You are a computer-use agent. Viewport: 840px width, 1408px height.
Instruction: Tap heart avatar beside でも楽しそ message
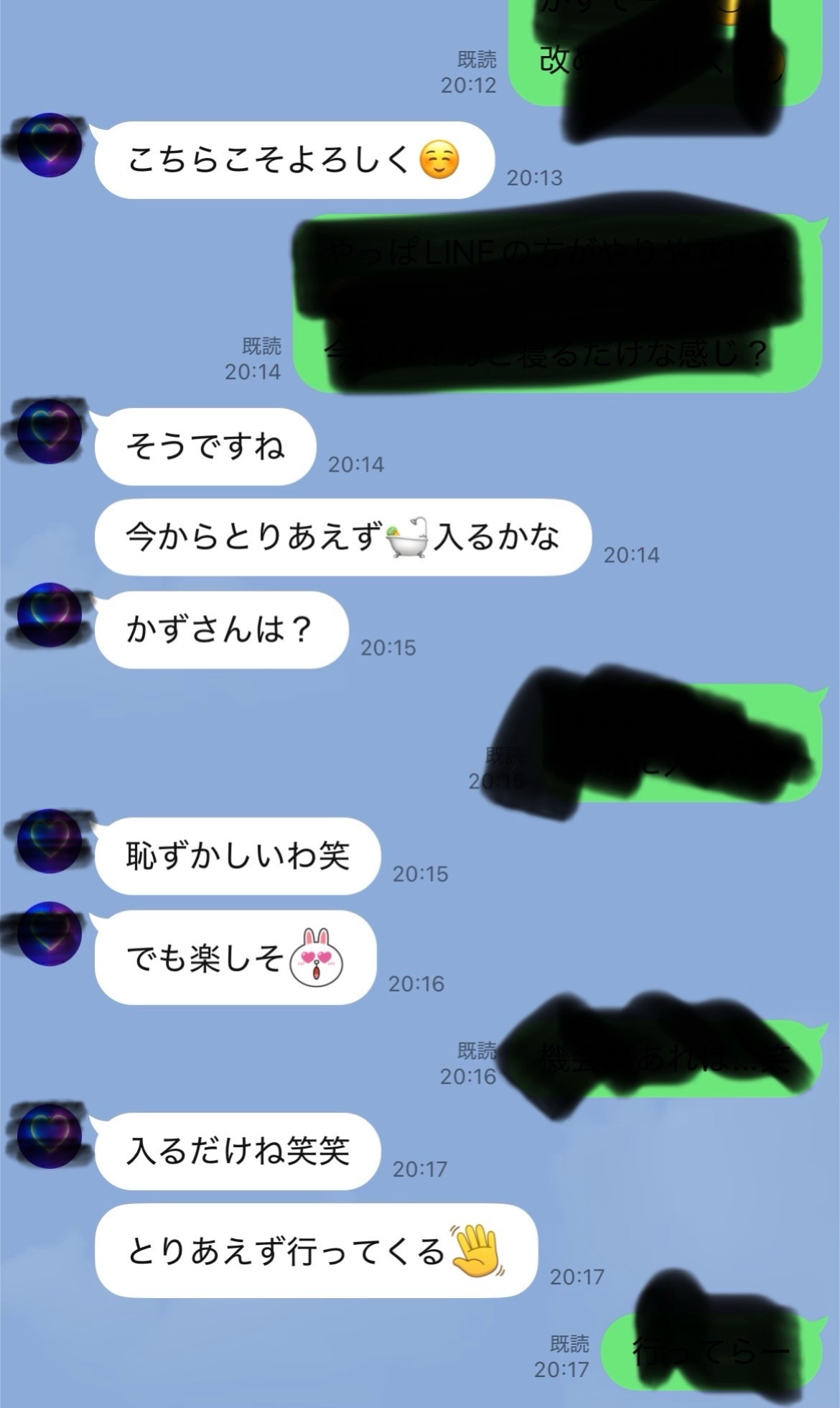(x=49, y=933)
